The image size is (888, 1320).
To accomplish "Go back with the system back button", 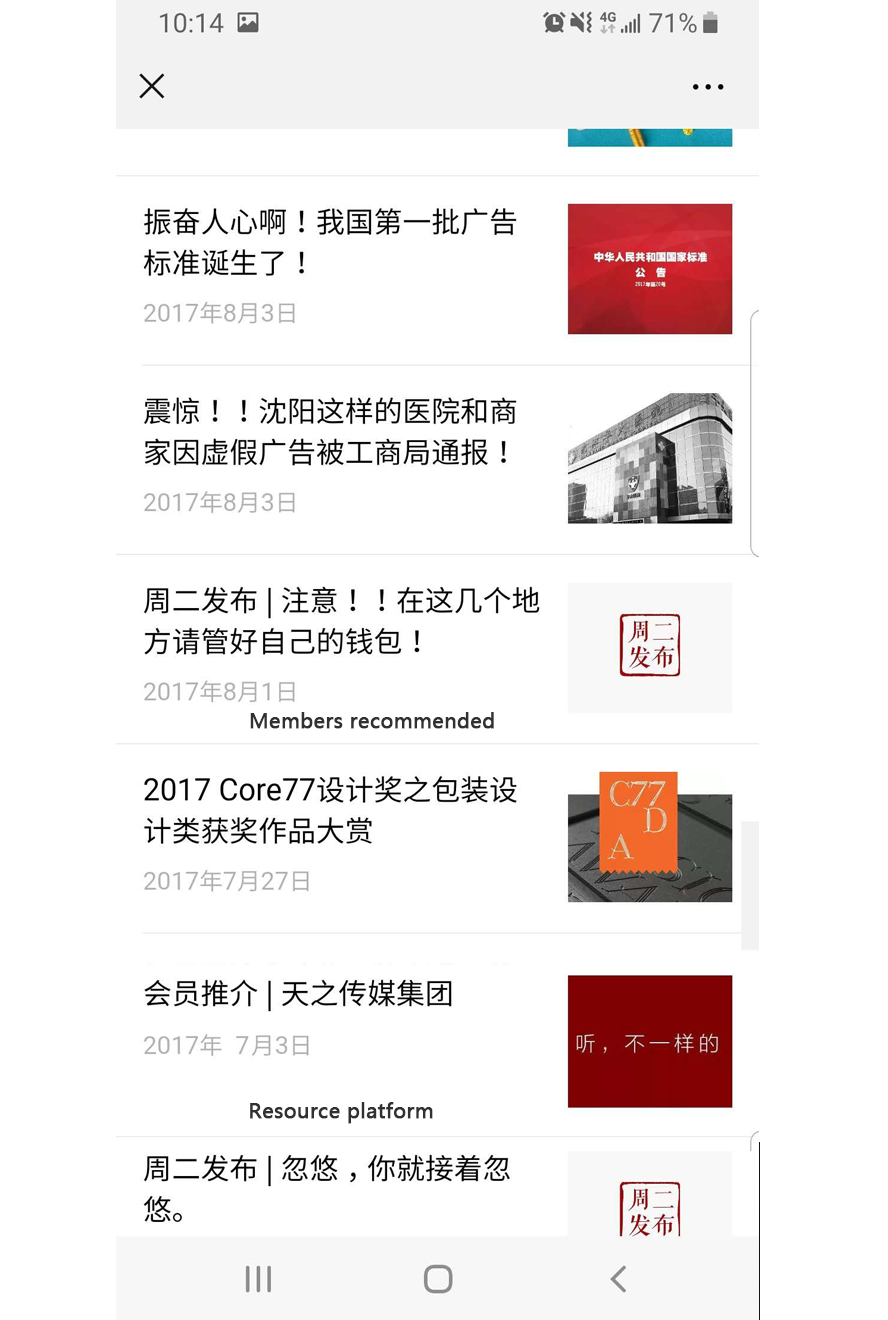I will coord(618,1278).
